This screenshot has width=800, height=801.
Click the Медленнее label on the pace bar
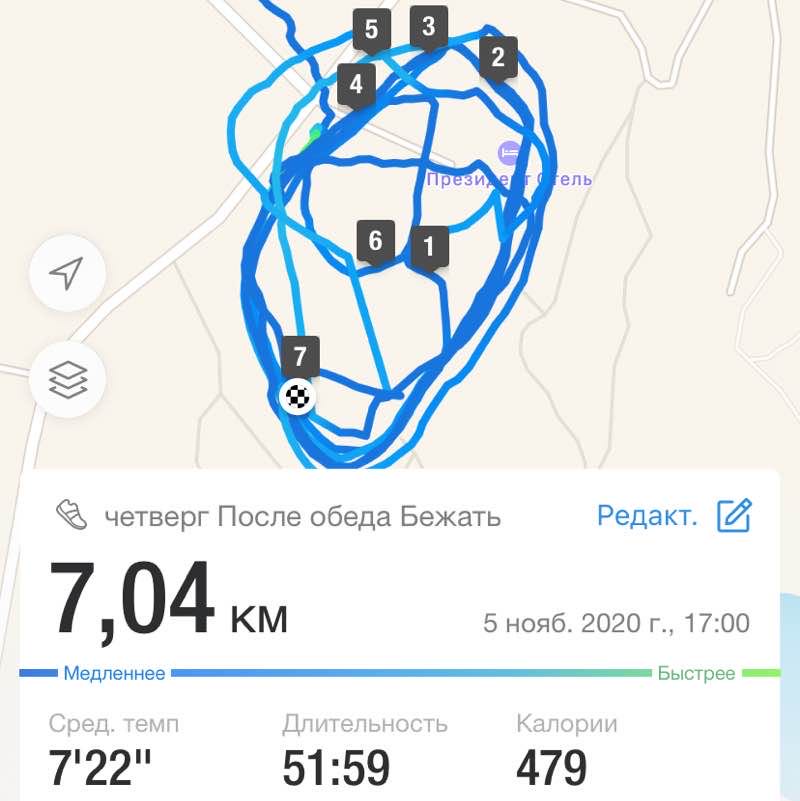(112, 673)
